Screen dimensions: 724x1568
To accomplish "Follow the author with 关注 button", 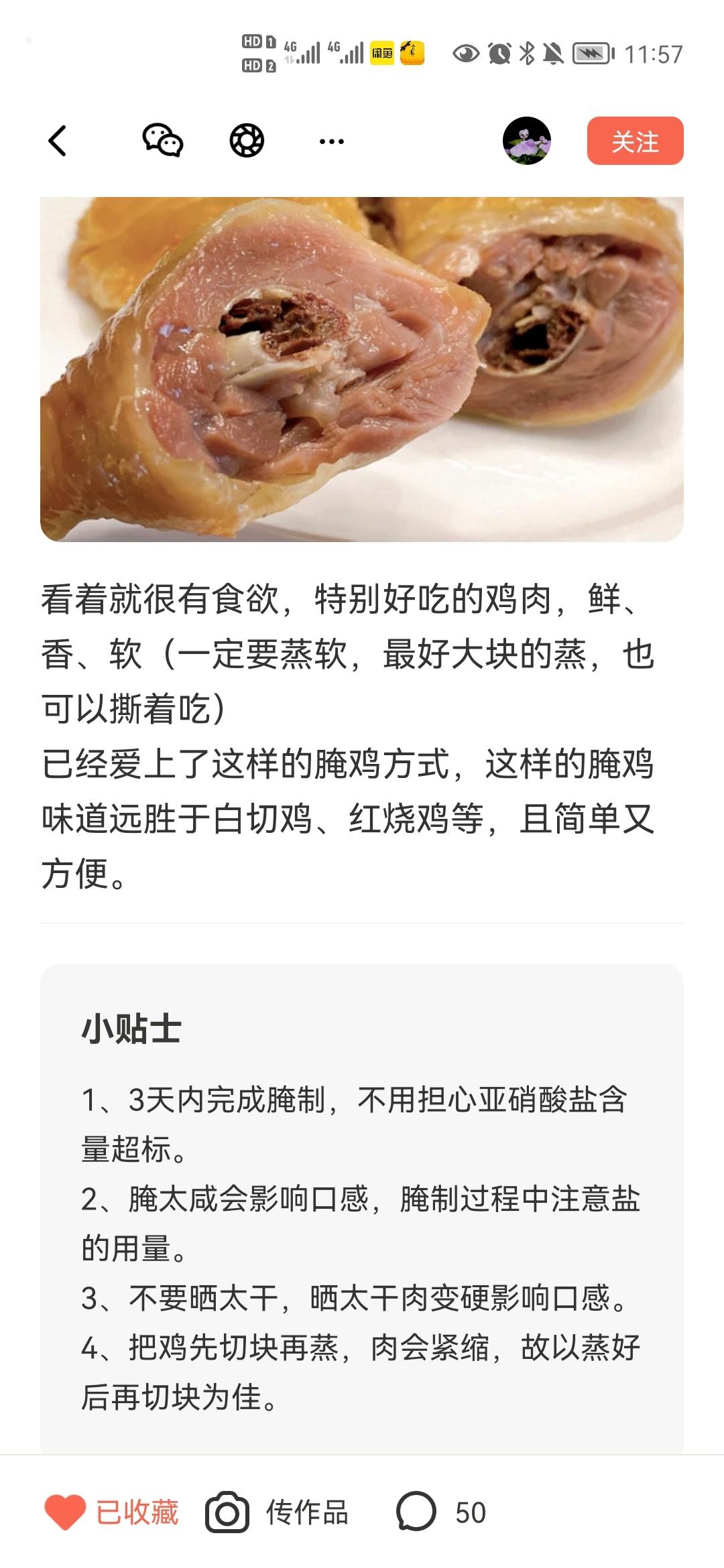I will [x=635, y=141].
